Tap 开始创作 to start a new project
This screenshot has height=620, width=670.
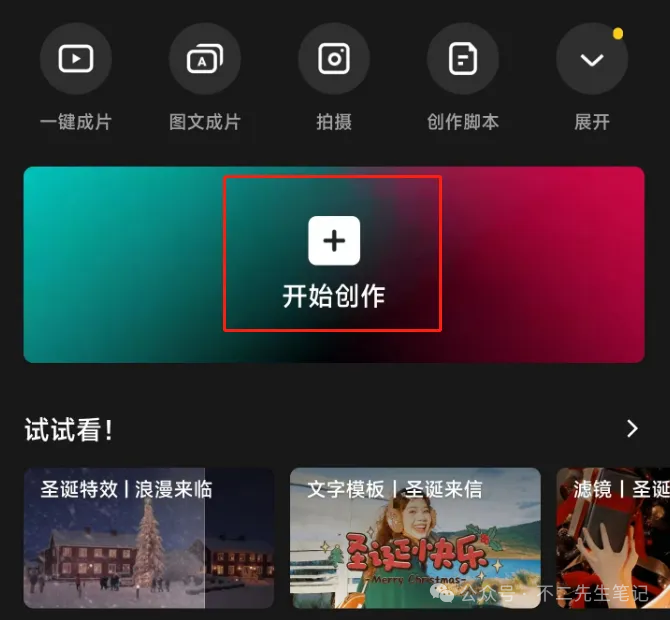point(333,254)
